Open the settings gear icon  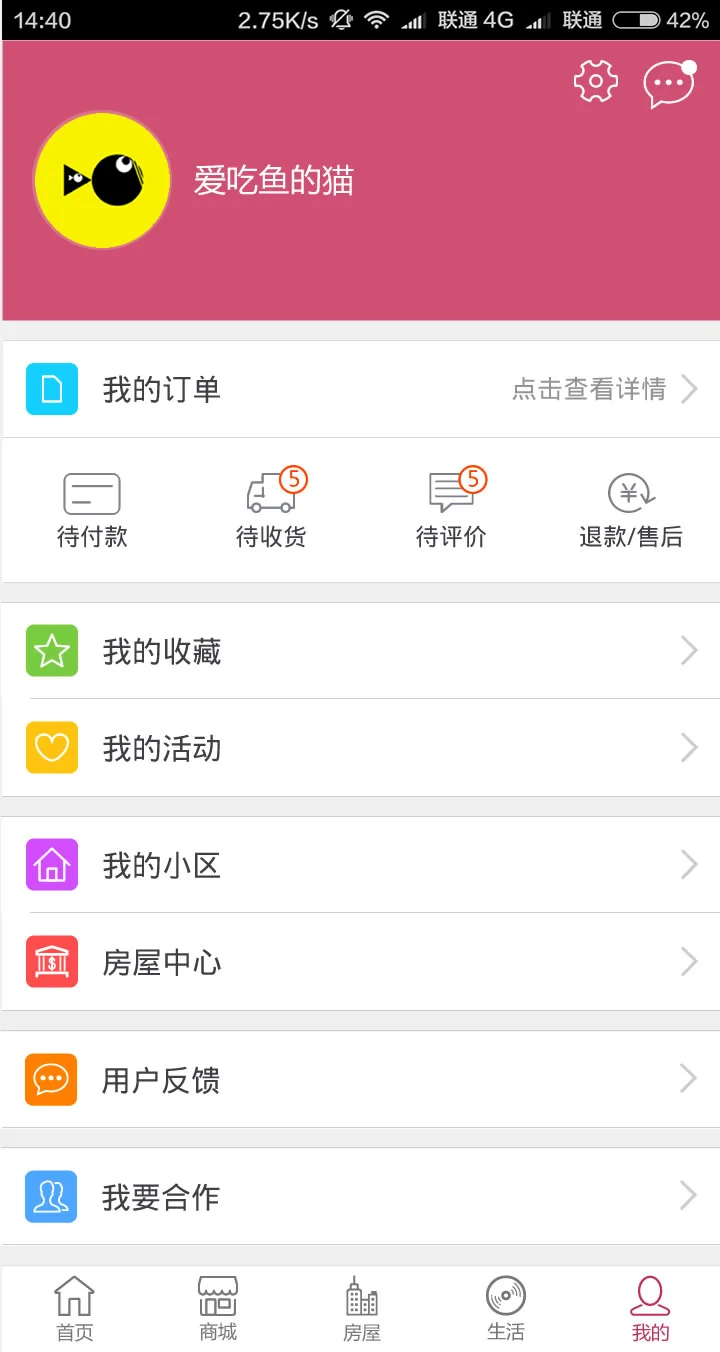pyautogui.click(x=595, y=83)
